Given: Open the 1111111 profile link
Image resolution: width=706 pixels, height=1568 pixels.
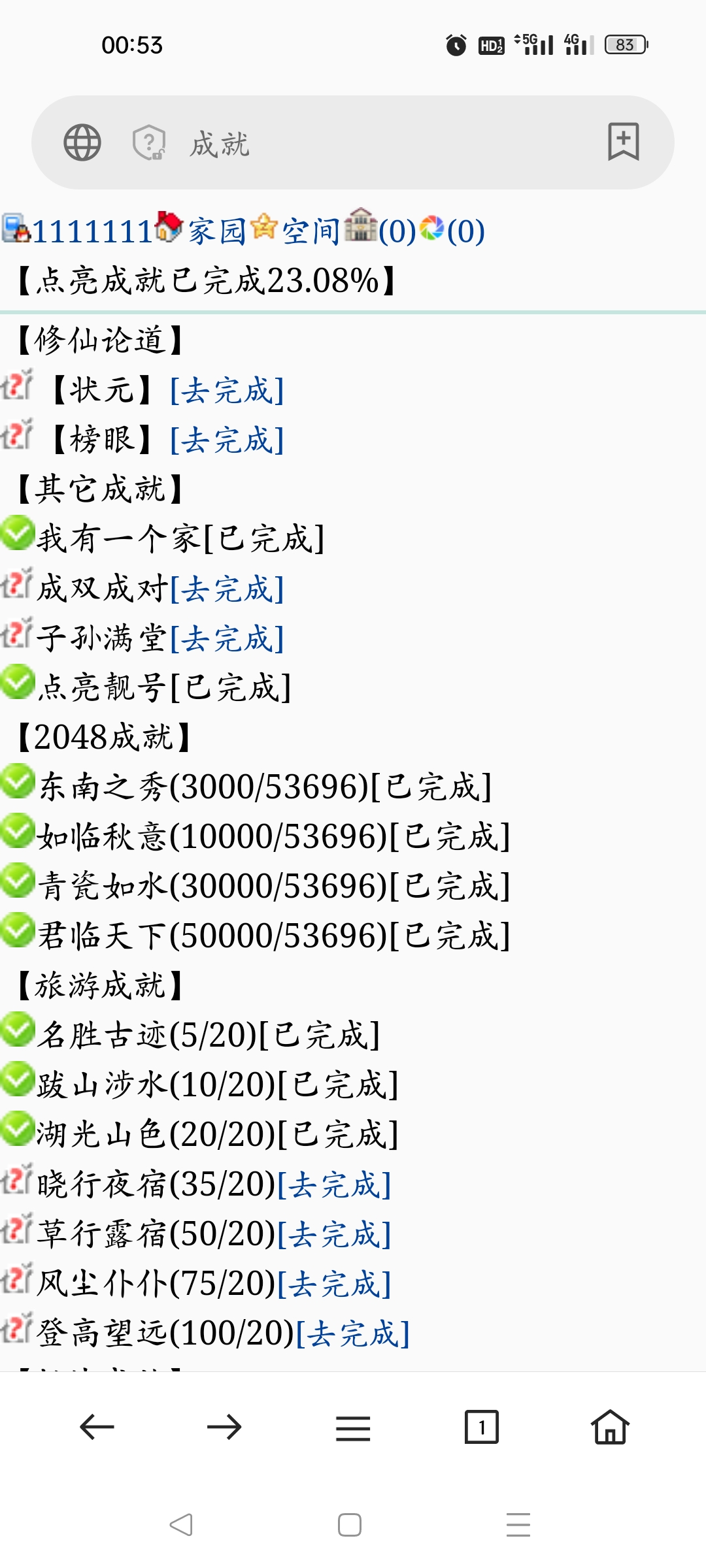Looking at the screenshot, I should (93, 231).
